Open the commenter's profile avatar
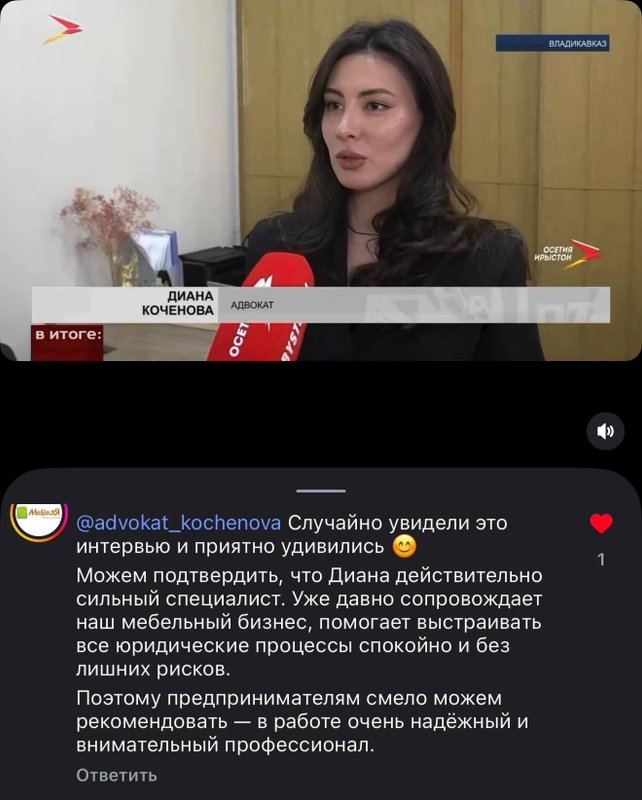642x800 pixels. [x=38, y=521]
